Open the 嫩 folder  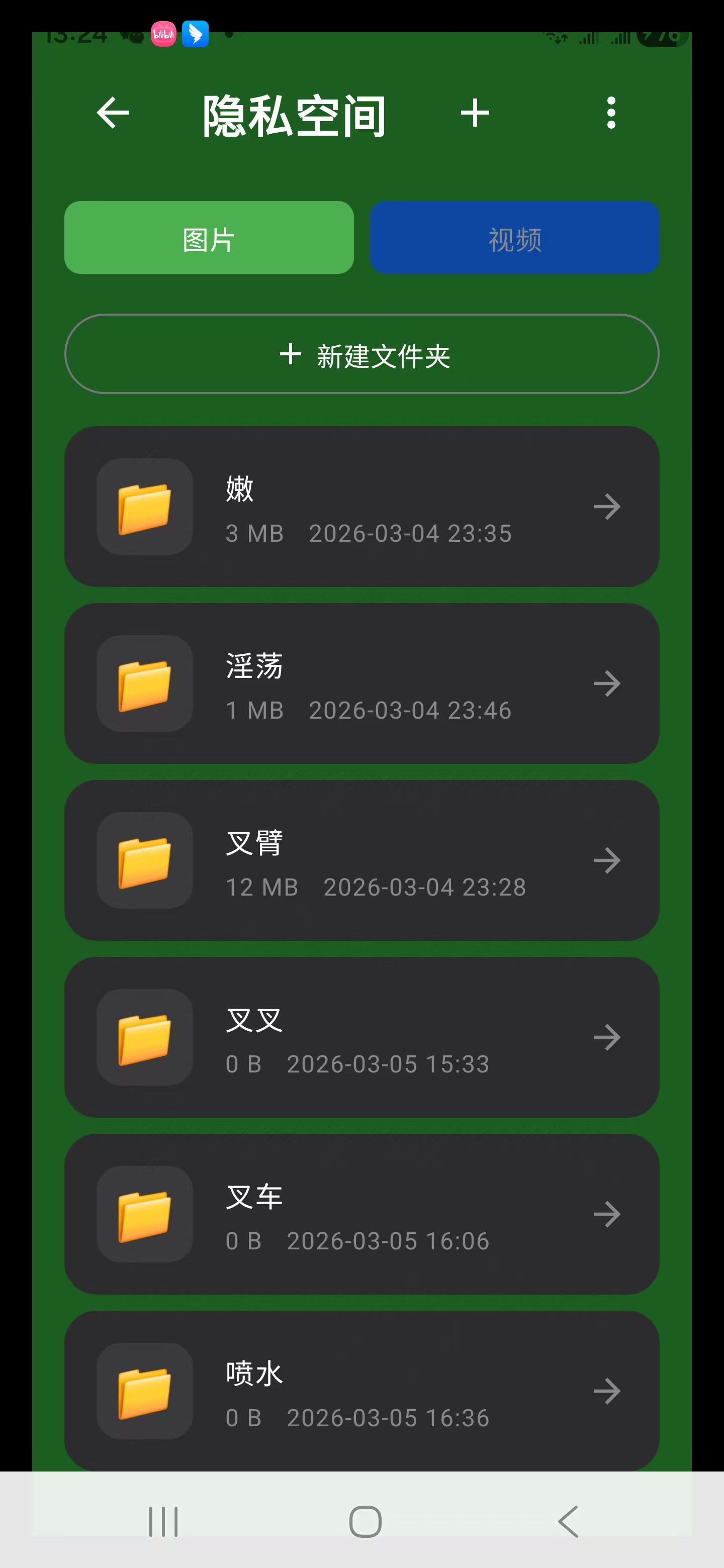361,507
